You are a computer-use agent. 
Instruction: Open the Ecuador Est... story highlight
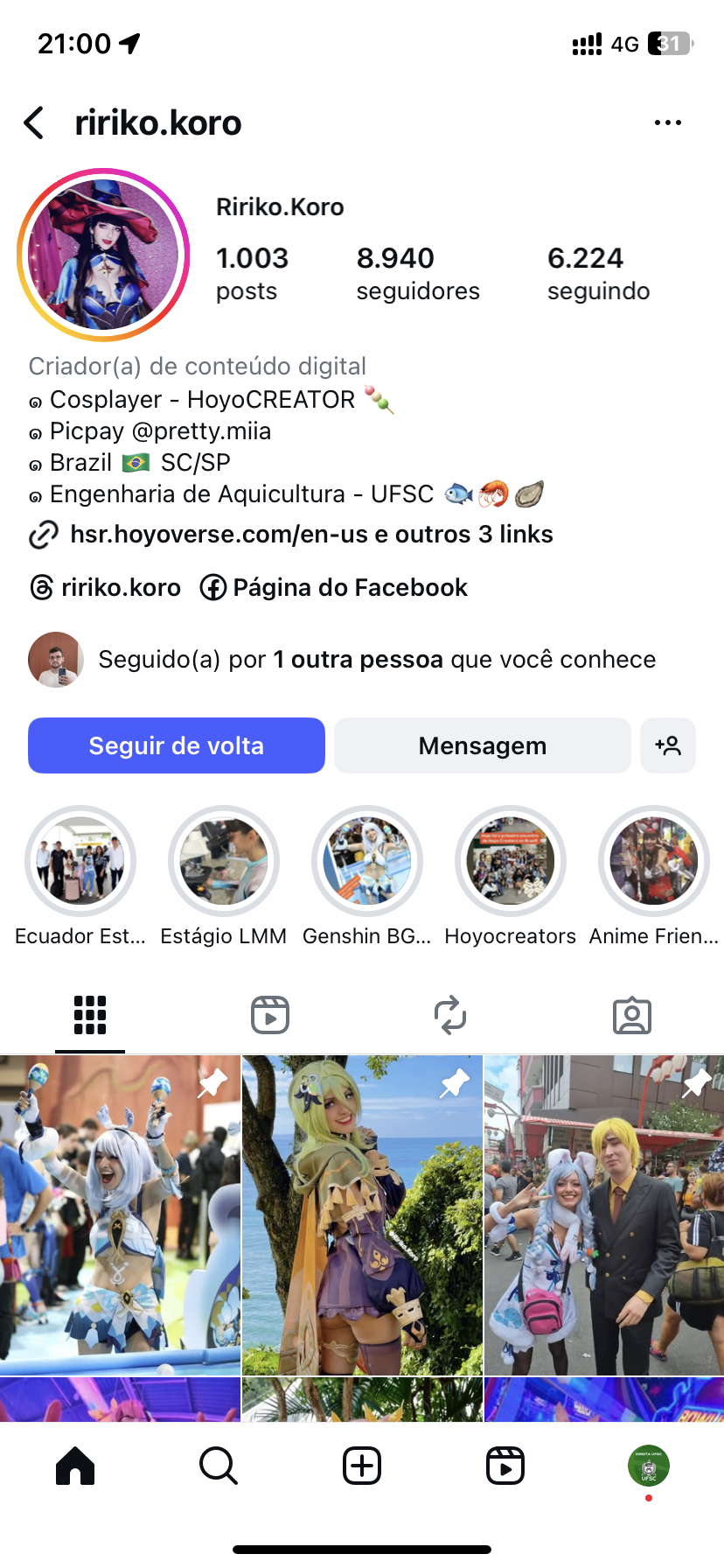[x=80, y=861]
